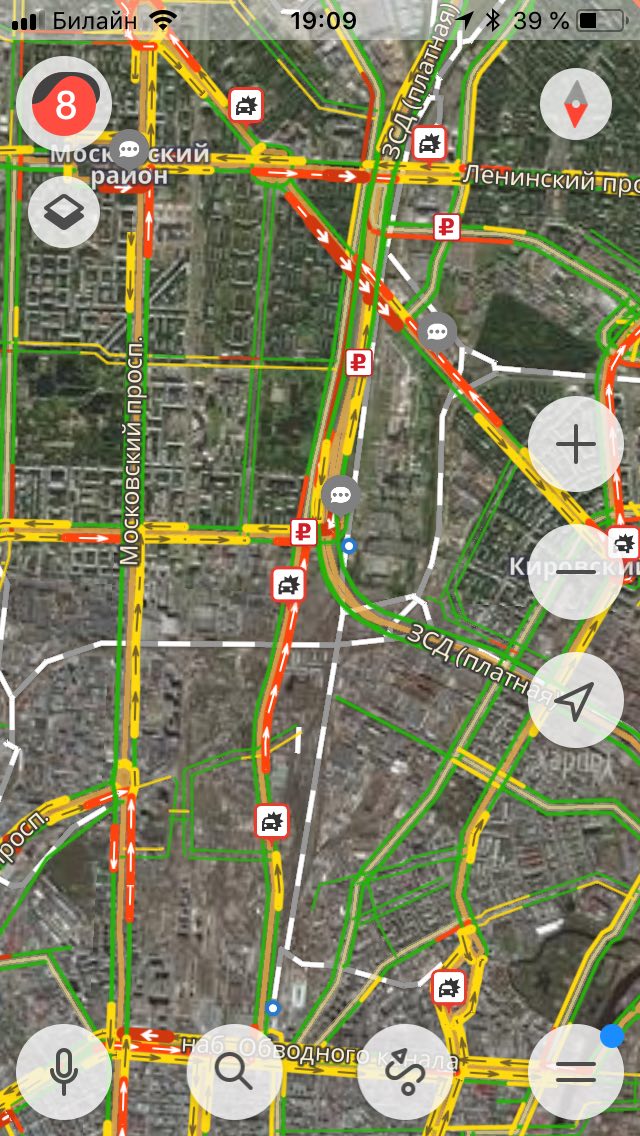The image size is (640, 1136).
Task: Open the map layers selector
Action: (64, 211)
